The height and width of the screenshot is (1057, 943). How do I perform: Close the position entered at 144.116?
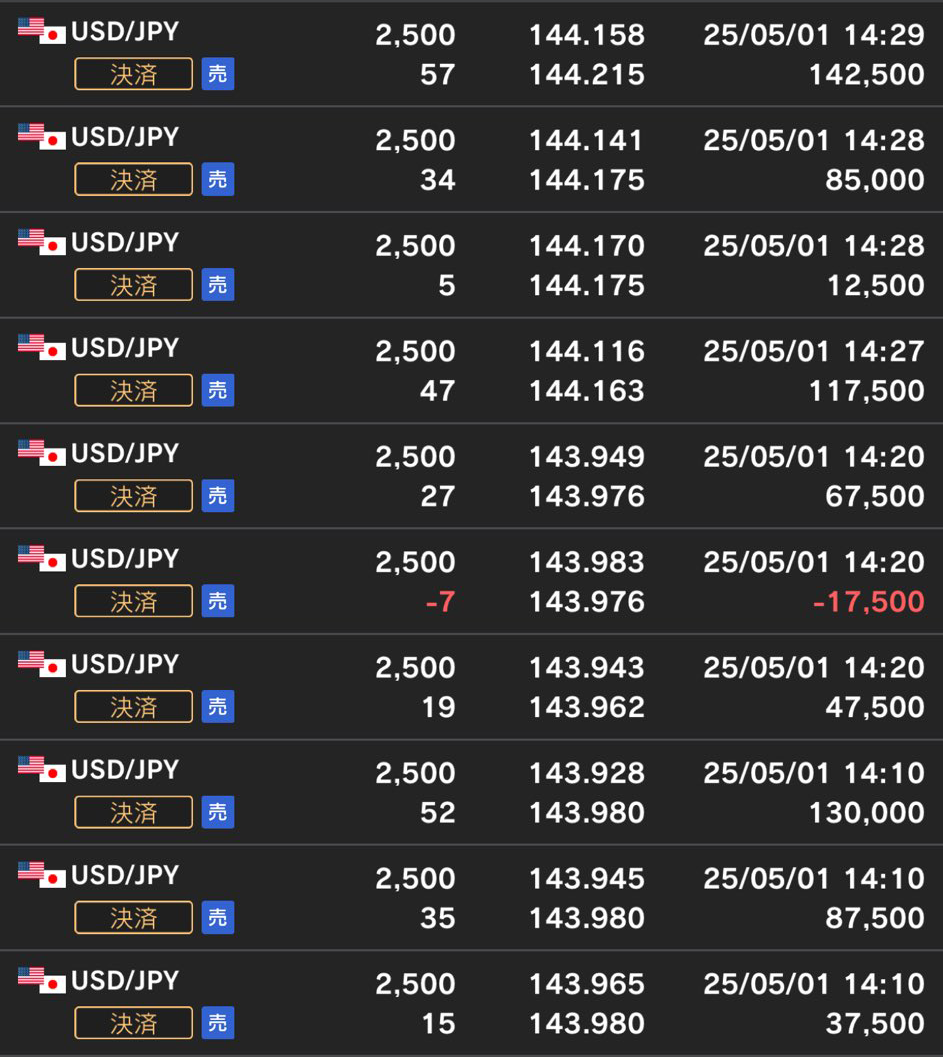[133, 391]
